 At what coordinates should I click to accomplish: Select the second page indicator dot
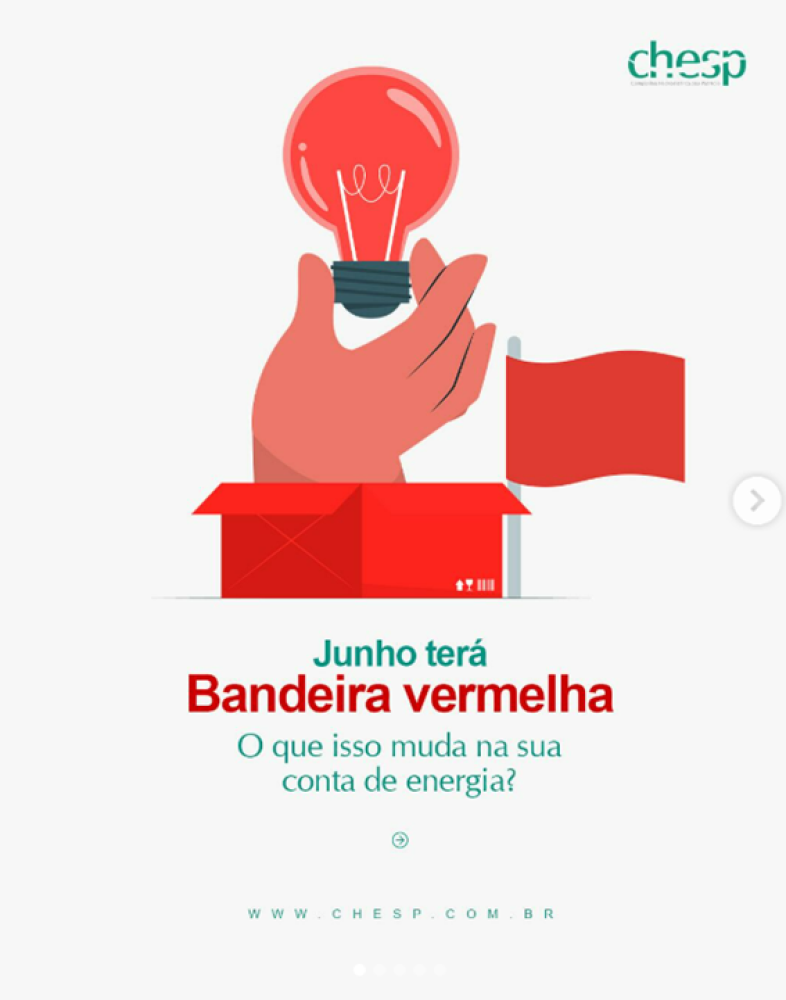click(379, 969)
